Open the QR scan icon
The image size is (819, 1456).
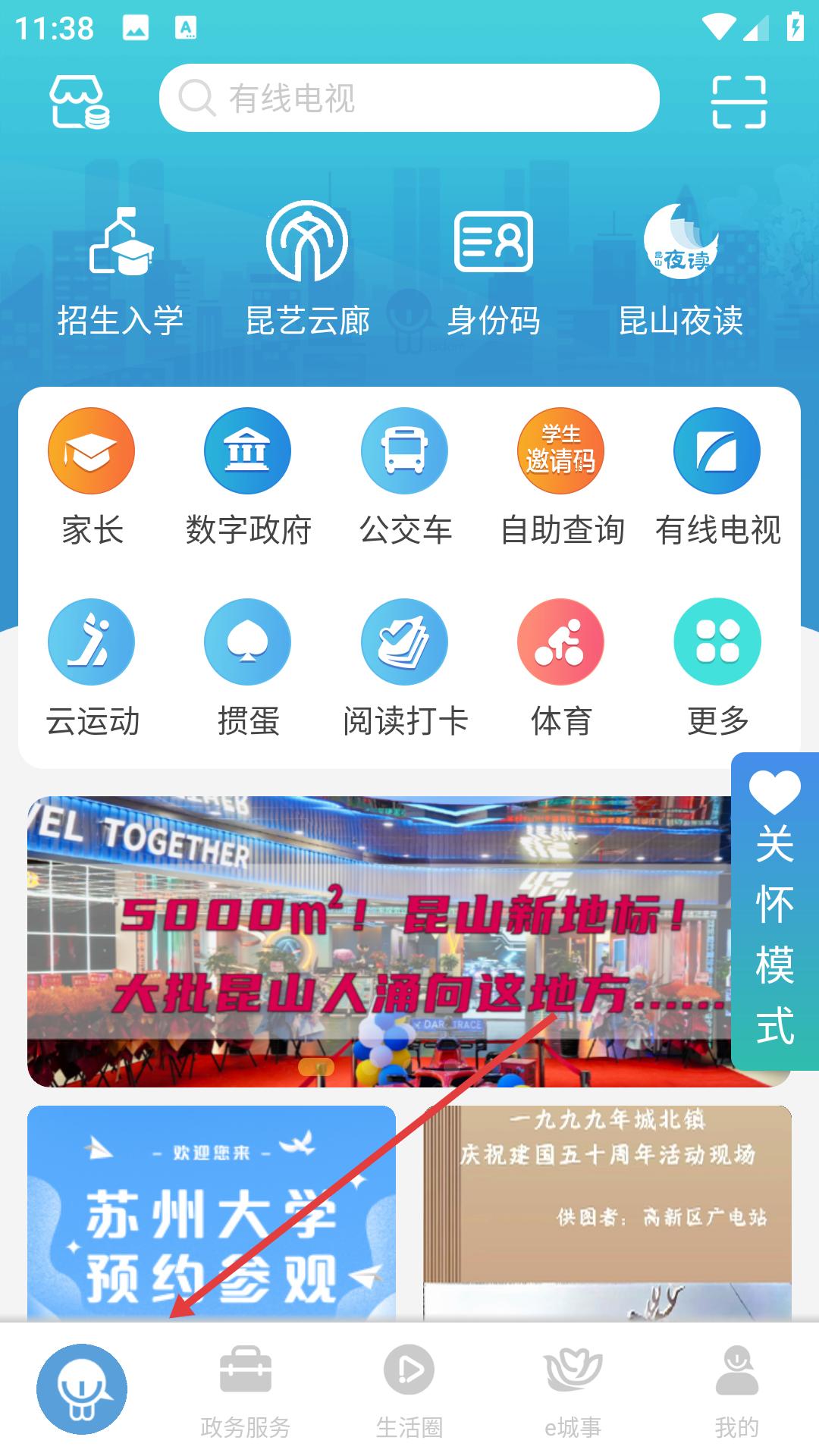tap(739, 101)
